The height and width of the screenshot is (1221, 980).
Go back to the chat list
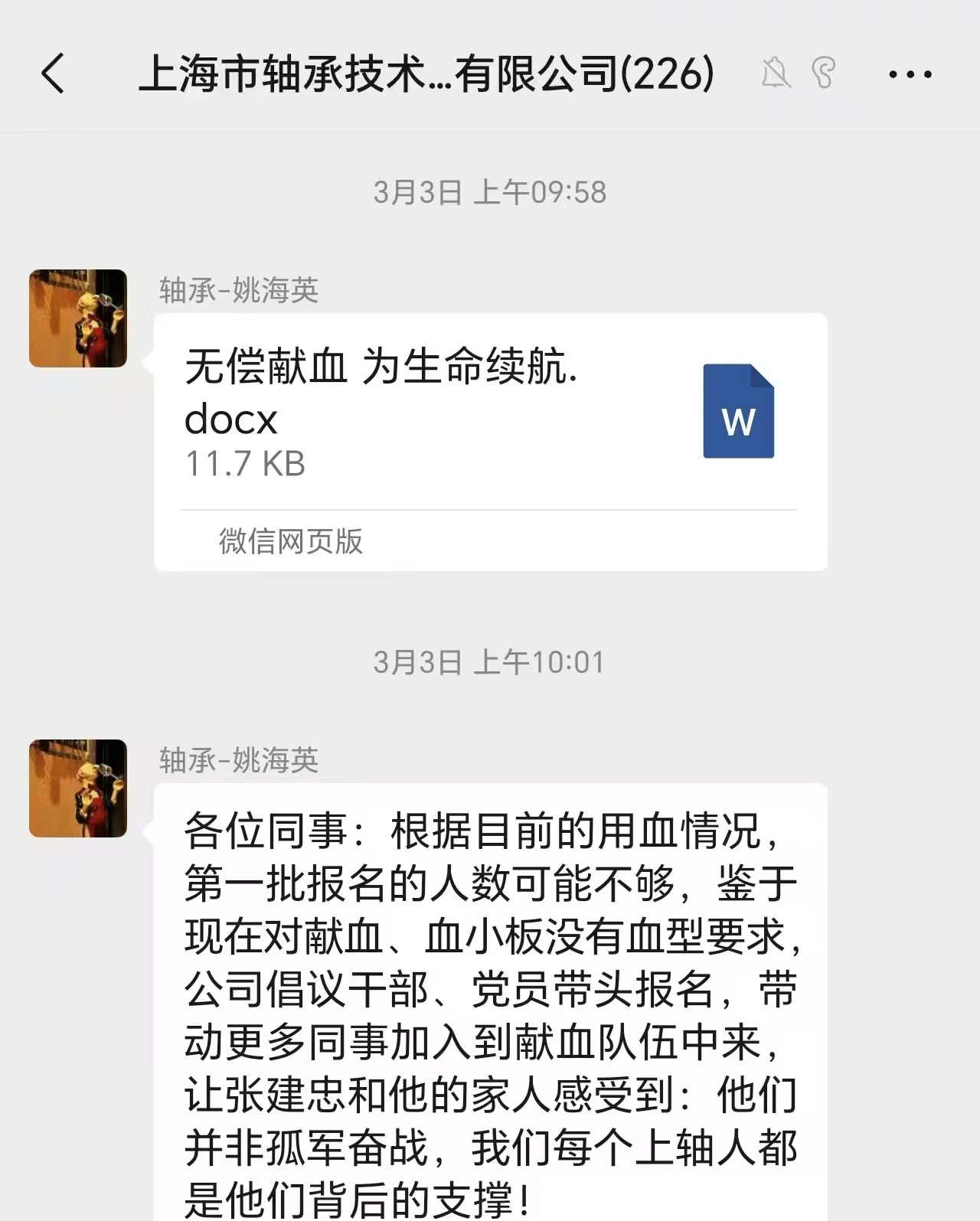click(53, 73)
